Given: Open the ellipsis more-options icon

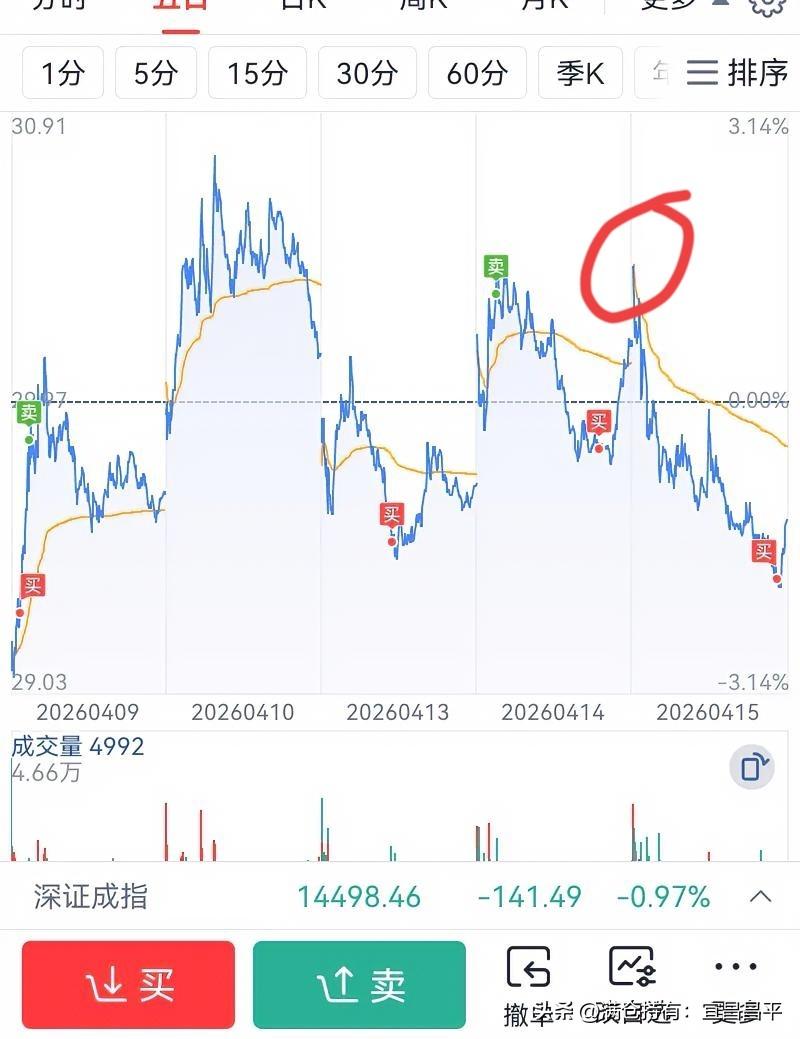Looking at the screenshot, I should [736, 966].
